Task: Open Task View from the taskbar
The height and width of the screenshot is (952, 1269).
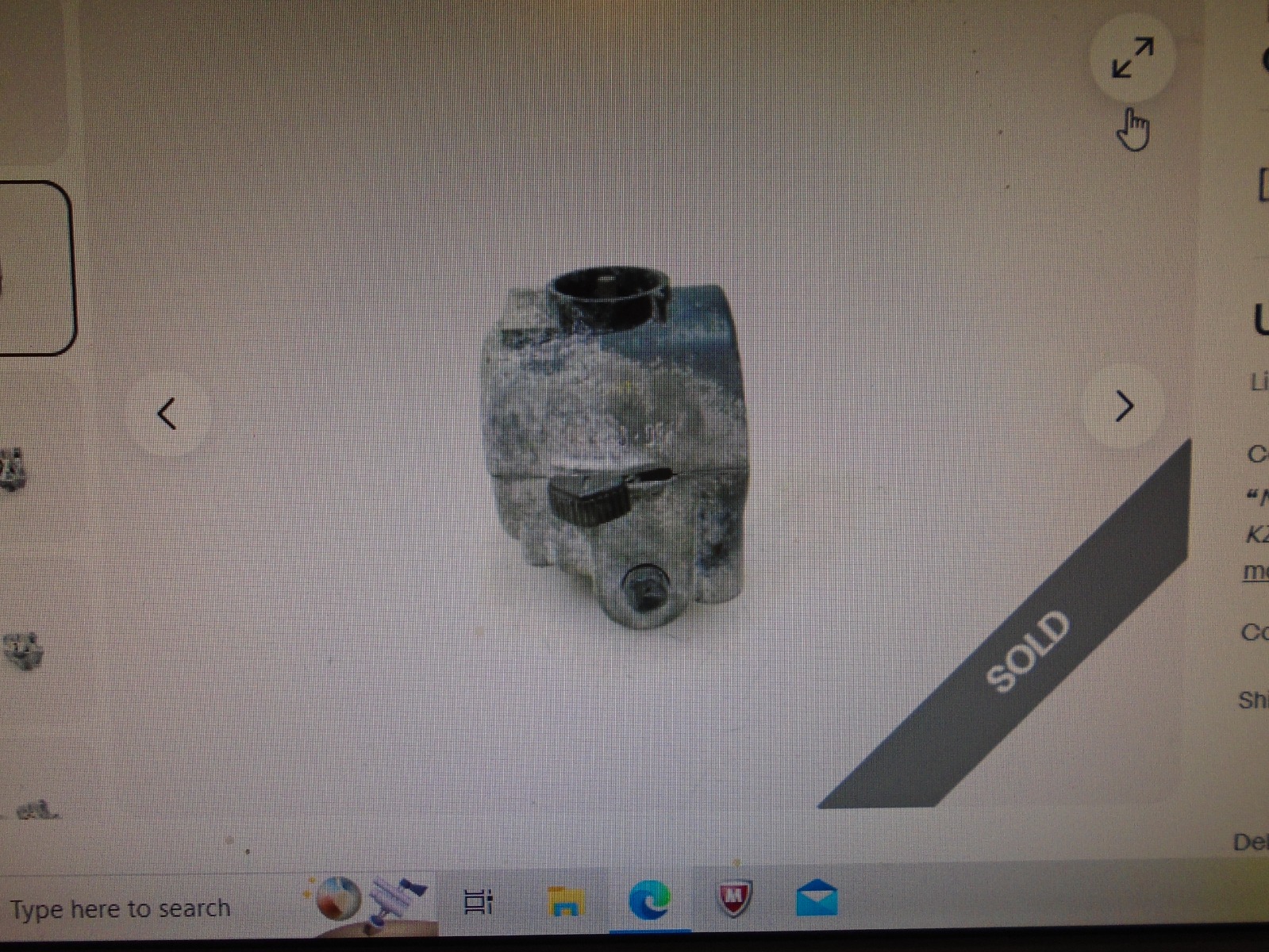Action: [478, 902]
